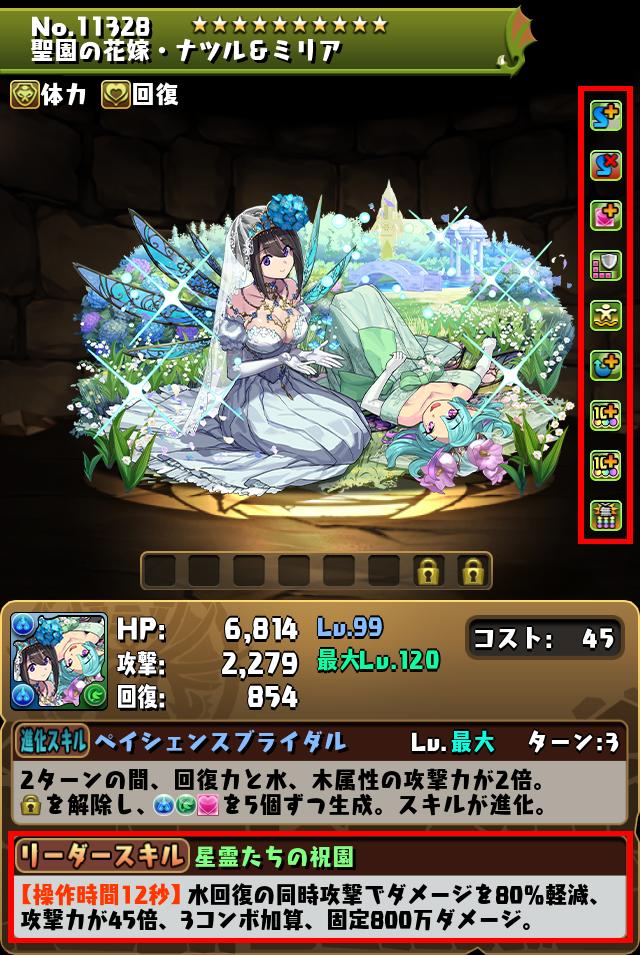Tap the shield awakening icon
The image size is (640, 955).
click(x=606, y=266)
